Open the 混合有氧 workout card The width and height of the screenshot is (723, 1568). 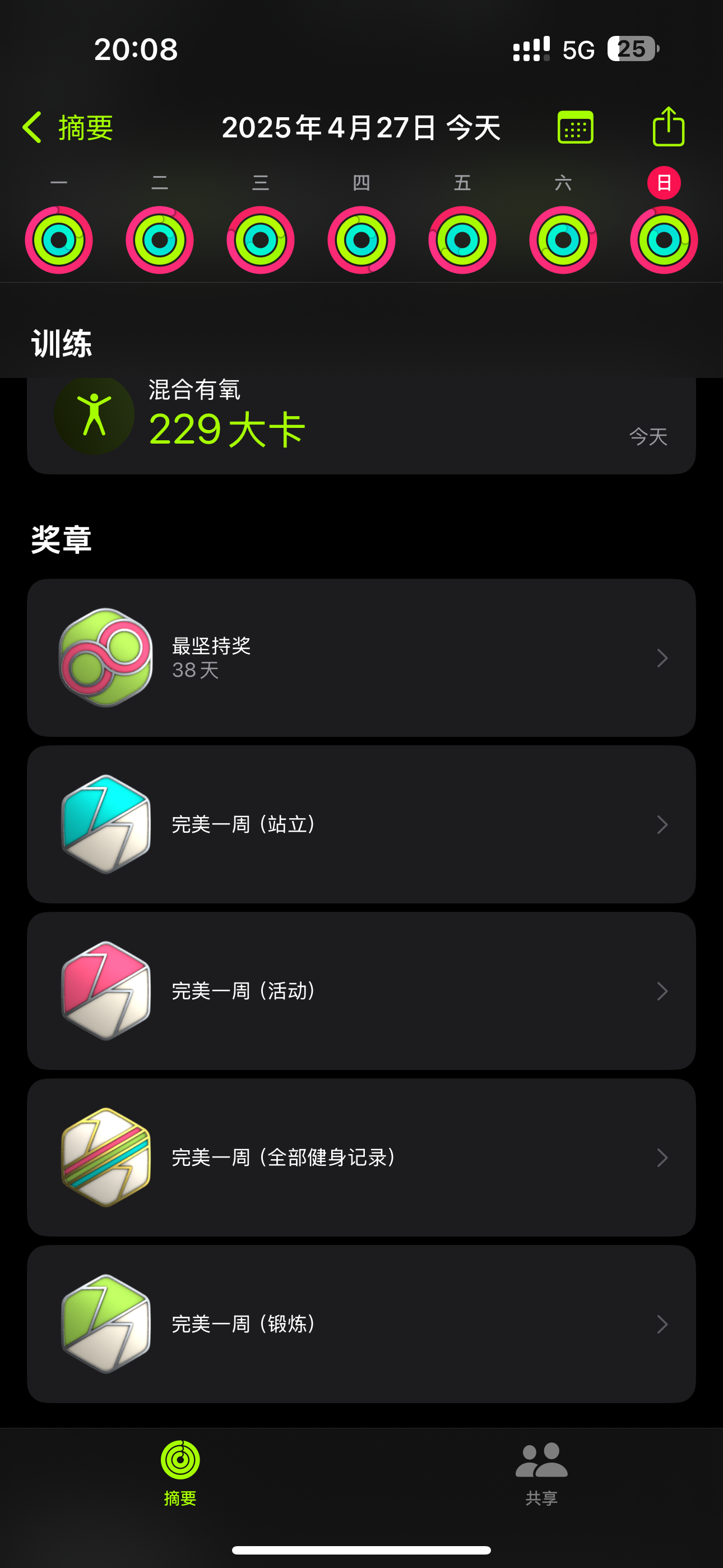[361, 426]
